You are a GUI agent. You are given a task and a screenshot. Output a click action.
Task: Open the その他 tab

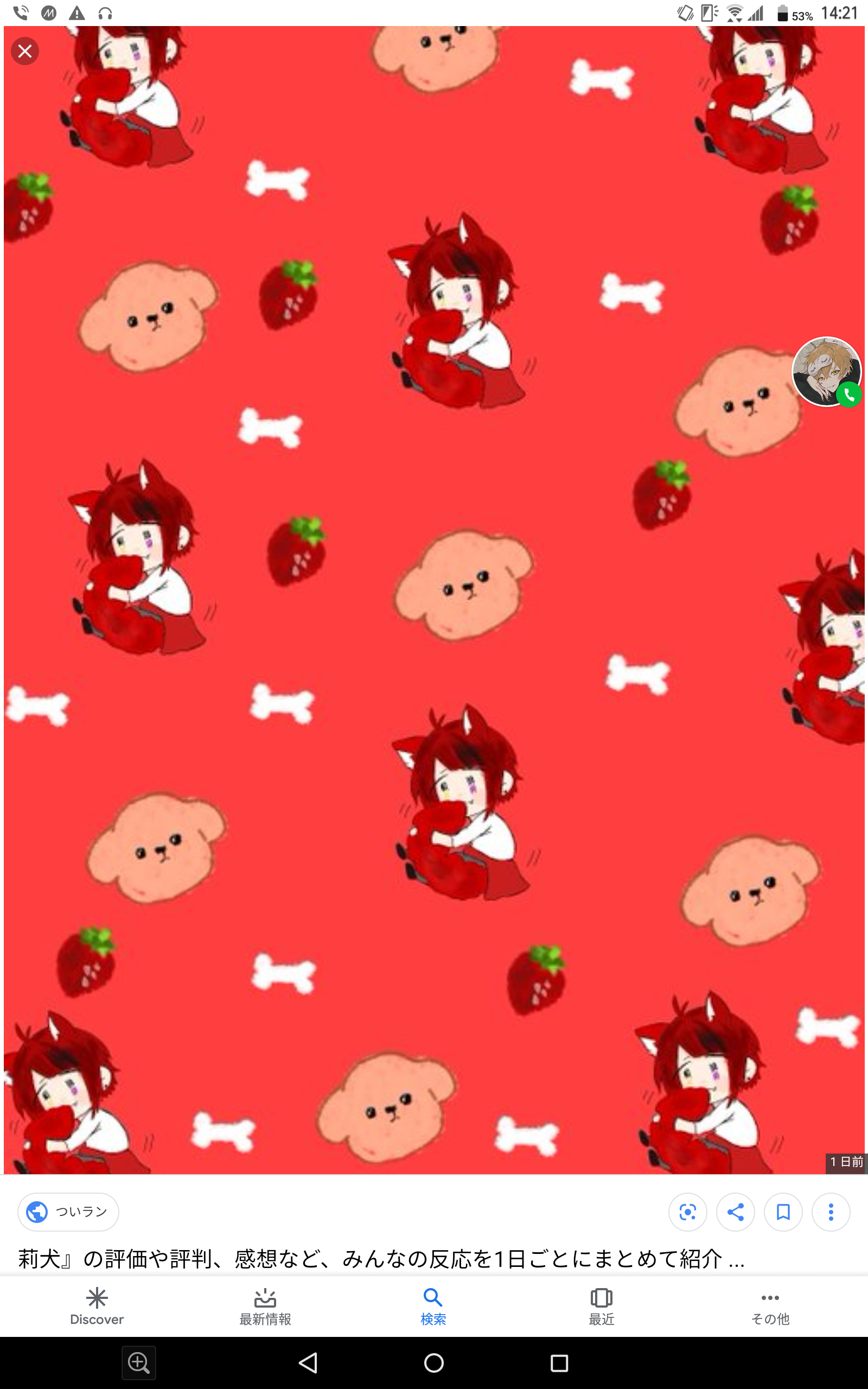770,1305
